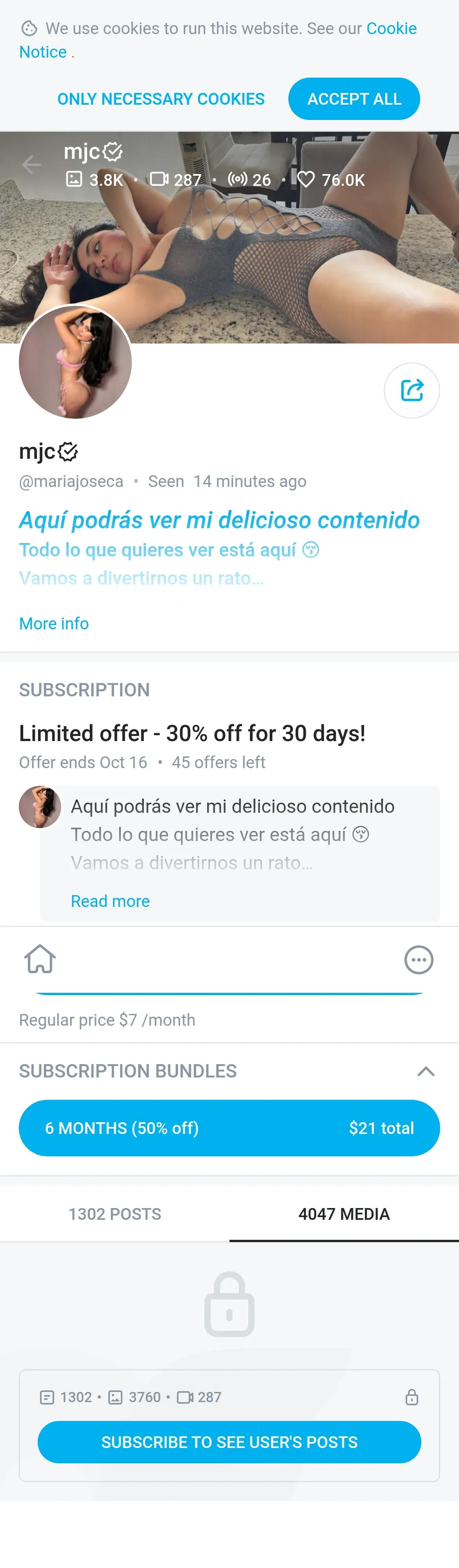Viewport: 459px width, 1568px height.
Task: Select the 6 months bundle for $21
Action: [229, 1128]
